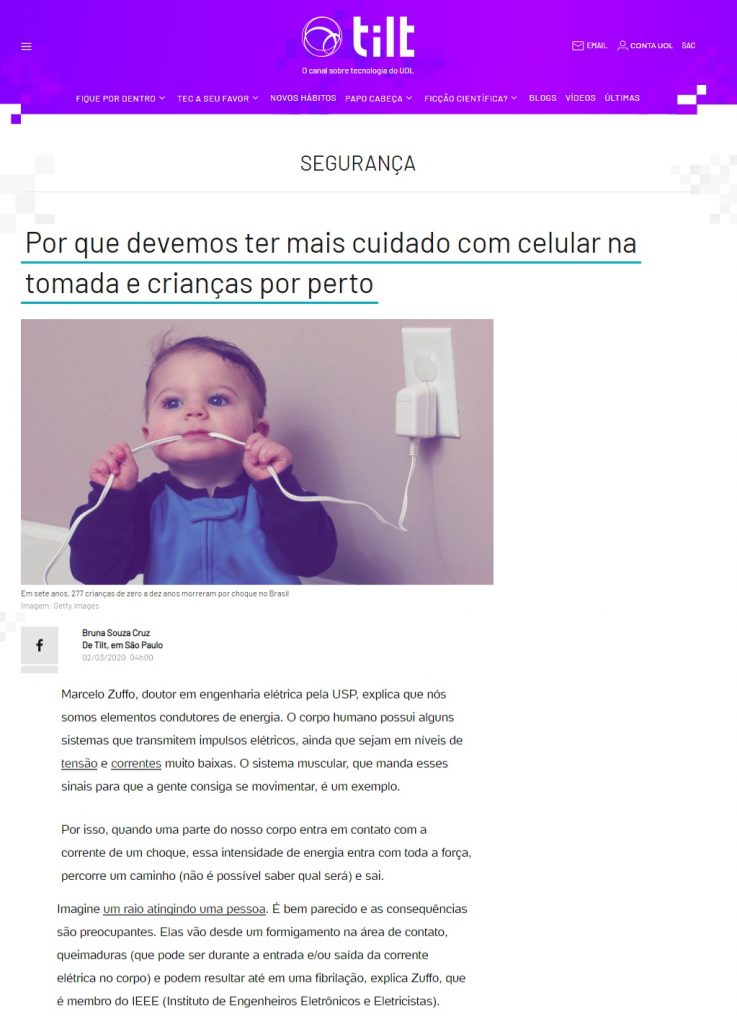Open the SAC support link
Image resolution: width=737 pixels, height=1024 pixels.
point(688,46)
